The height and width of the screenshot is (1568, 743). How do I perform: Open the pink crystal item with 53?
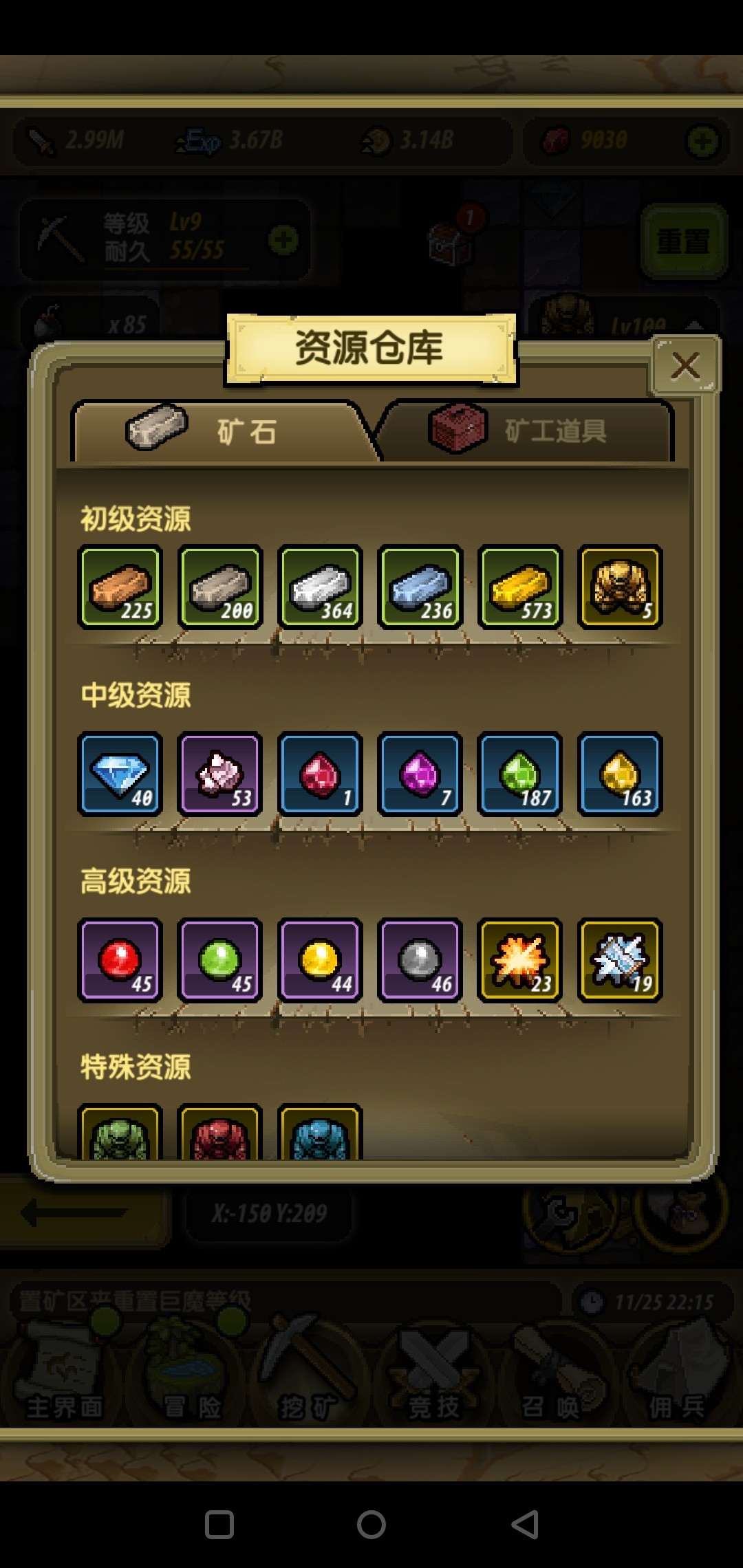coord(220,774)
